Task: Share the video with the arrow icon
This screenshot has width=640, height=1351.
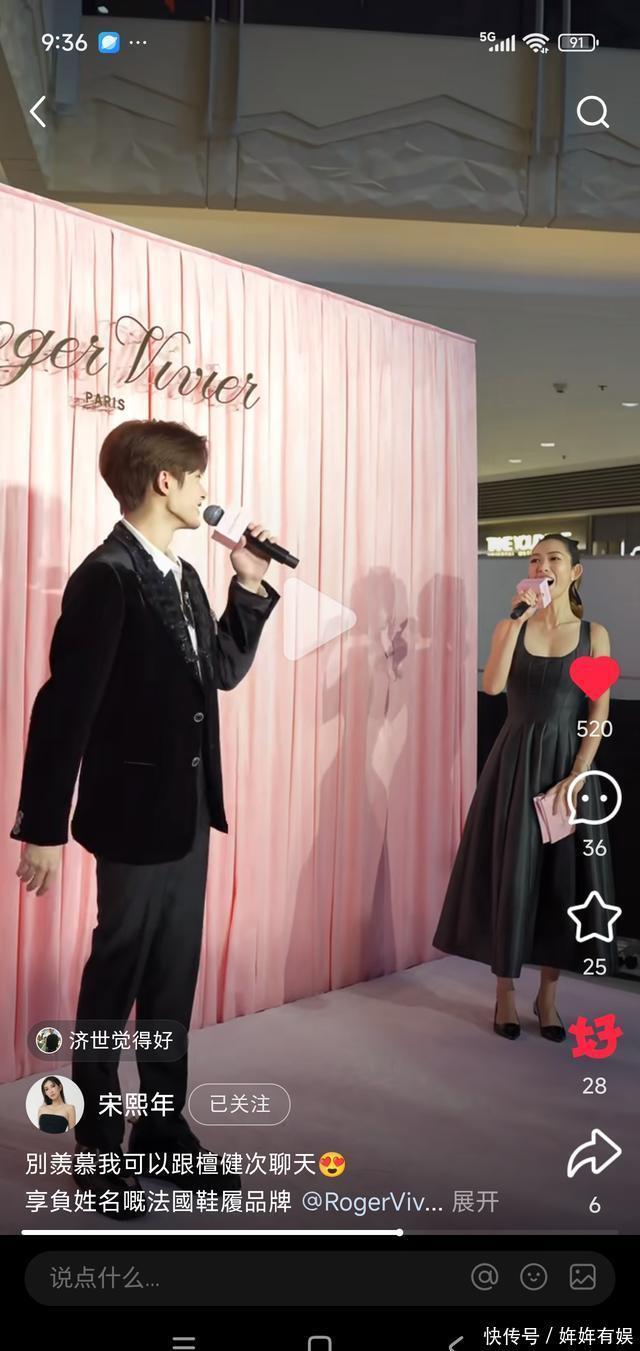Action: (x=594, y=1154)
